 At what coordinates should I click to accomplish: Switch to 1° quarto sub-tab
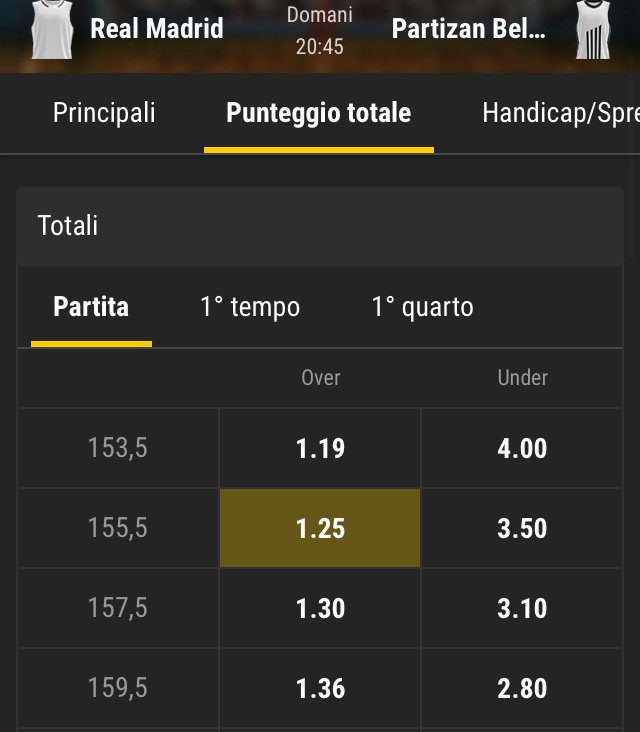click(422, 307)
